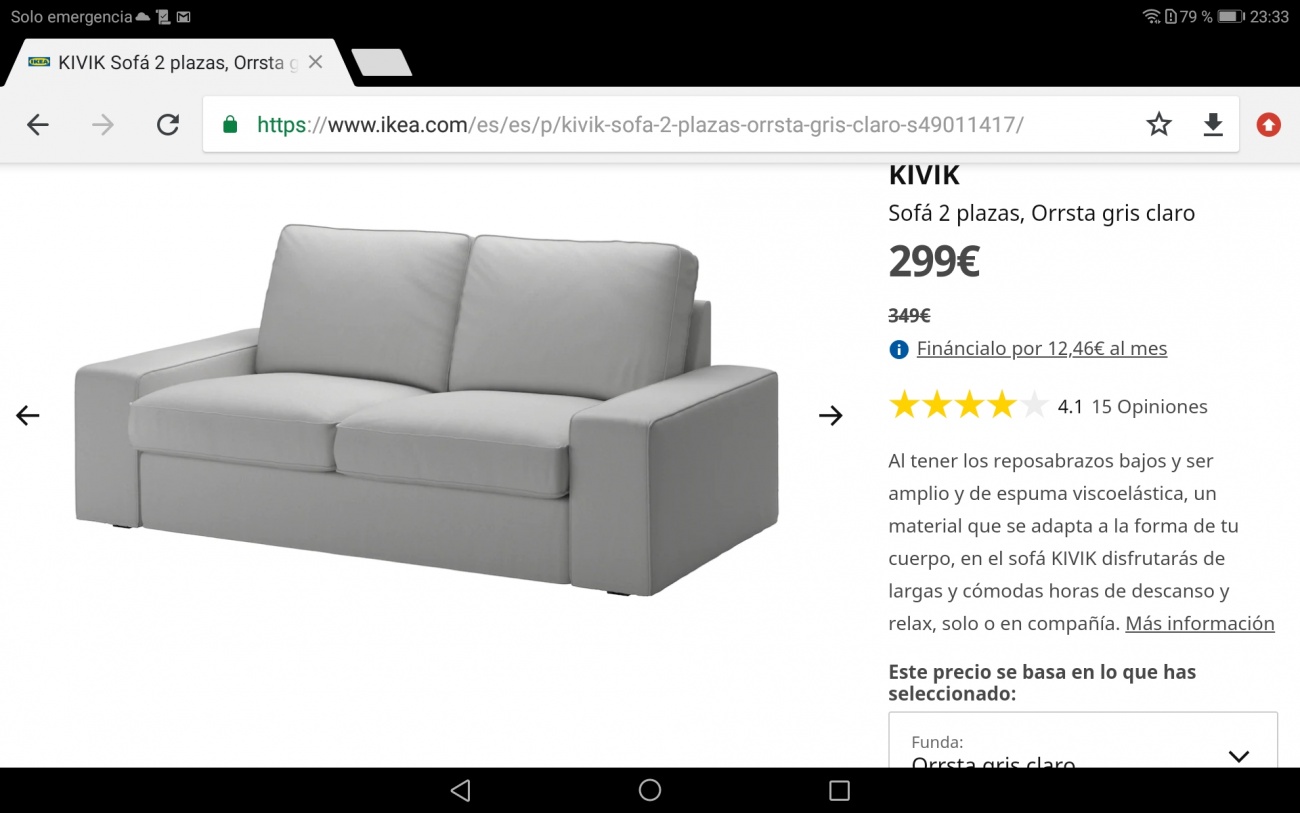Show the next sofa image
Image resolution: width=1300 pixels, height=813 pixels.
pos(830,416)
